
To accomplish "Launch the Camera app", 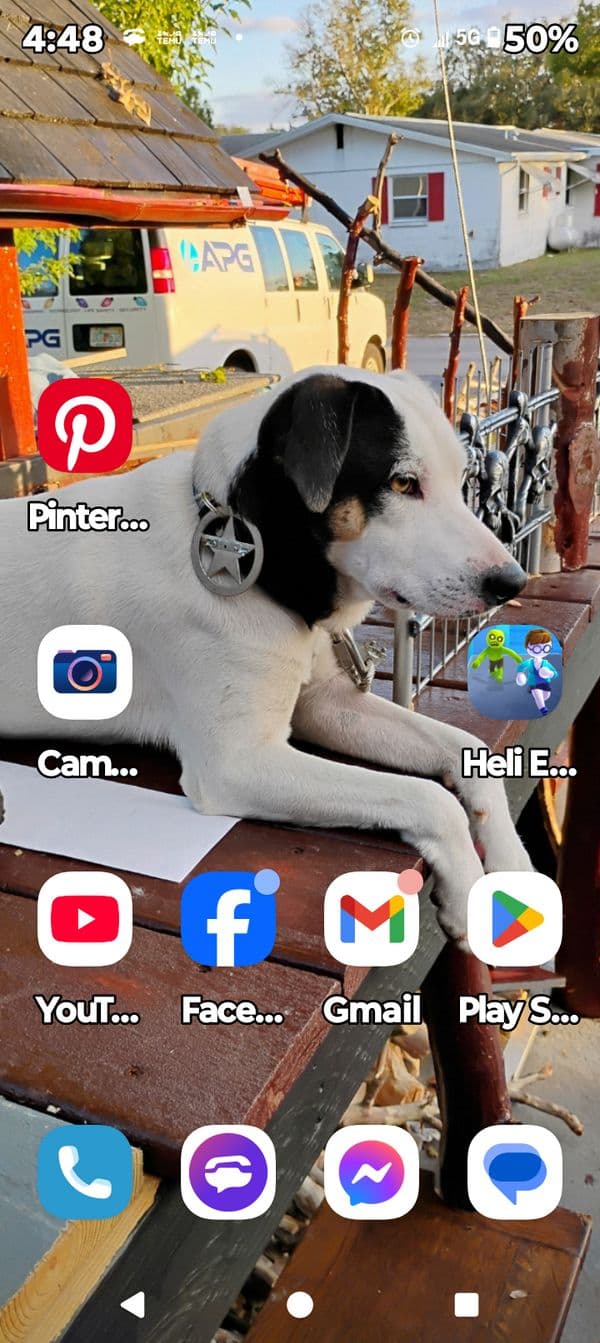I will click(85, 672).
